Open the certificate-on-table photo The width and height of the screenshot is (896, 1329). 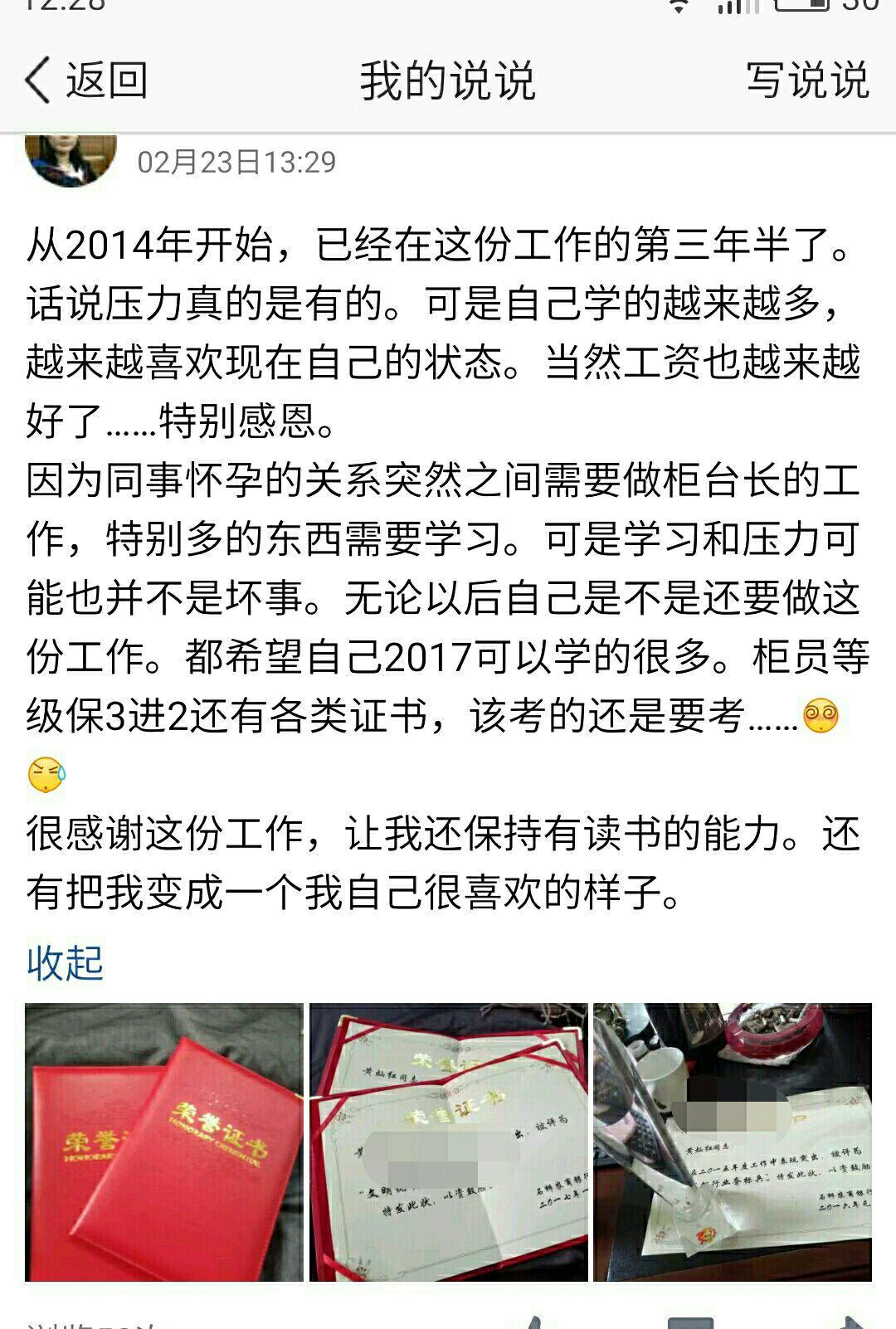732,1142
